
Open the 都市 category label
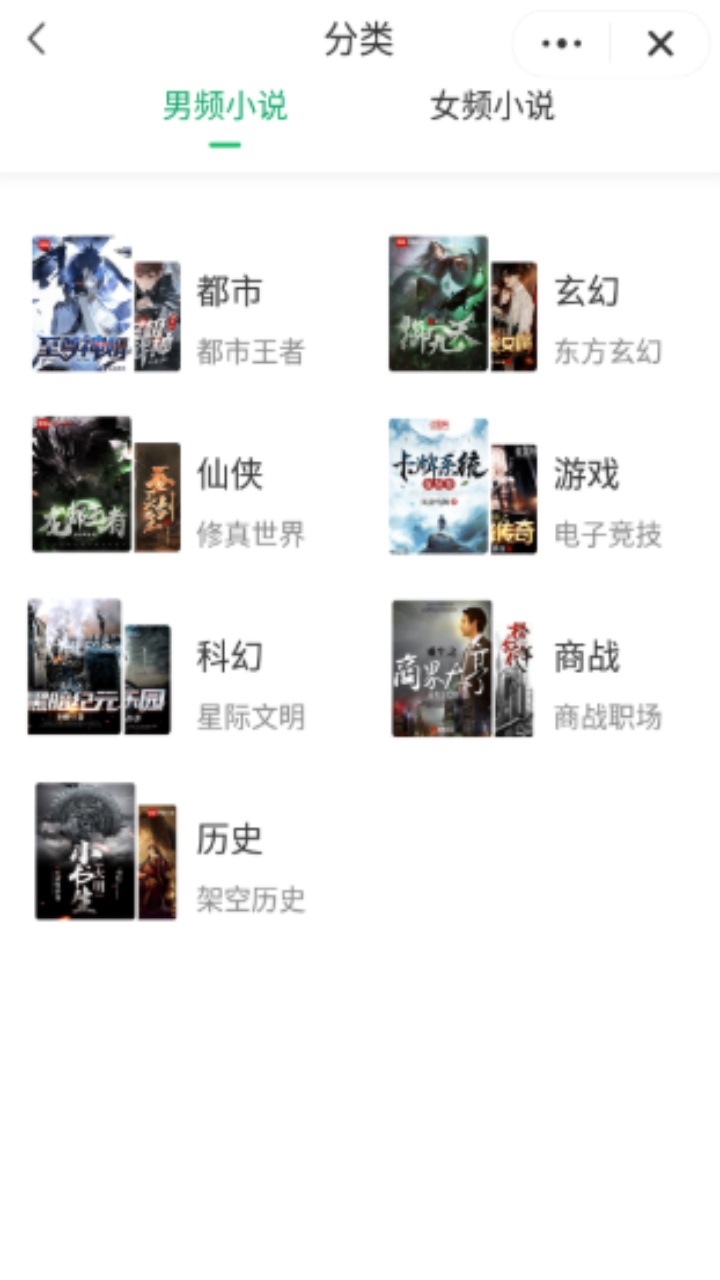[227, 292]
